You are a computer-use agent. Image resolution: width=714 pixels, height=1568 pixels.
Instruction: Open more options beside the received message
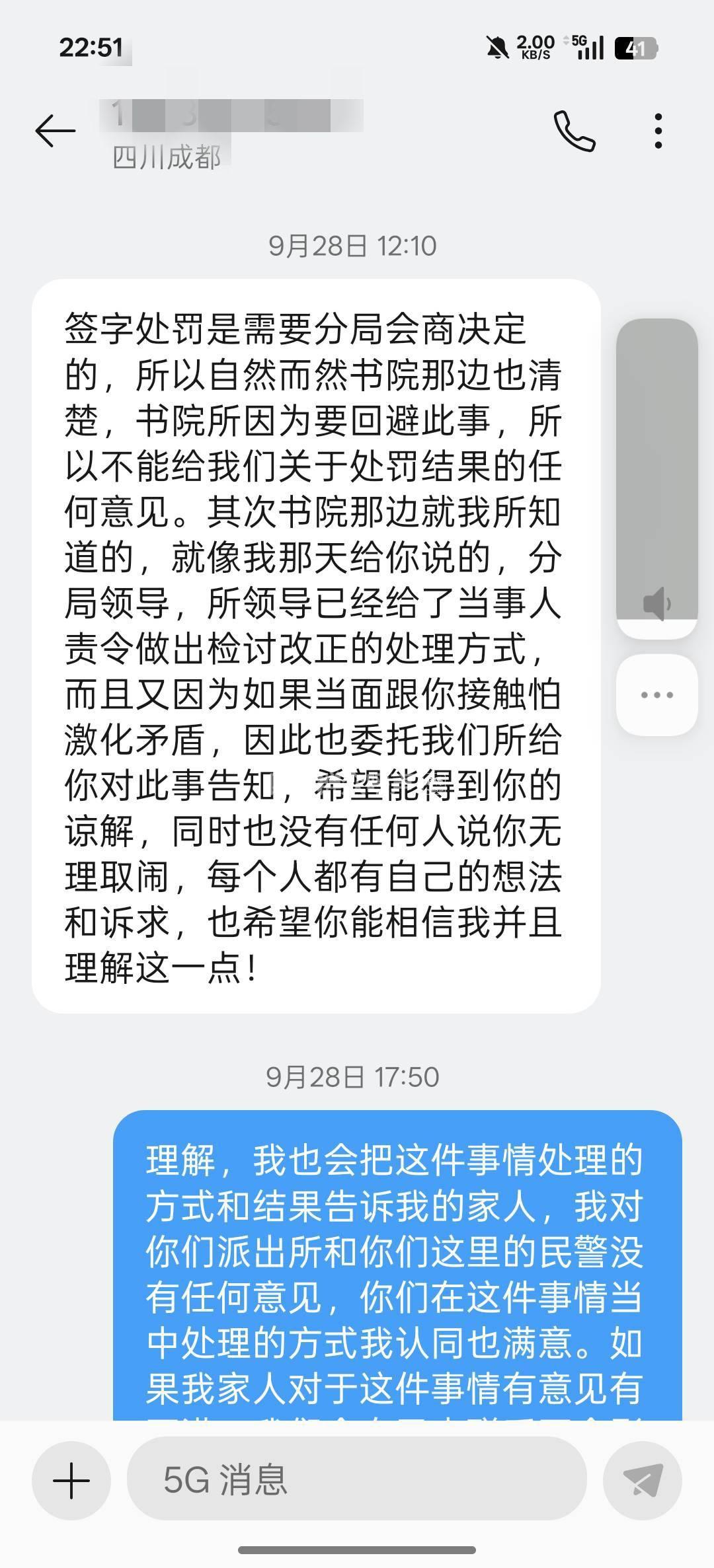(x=656, y=694)
